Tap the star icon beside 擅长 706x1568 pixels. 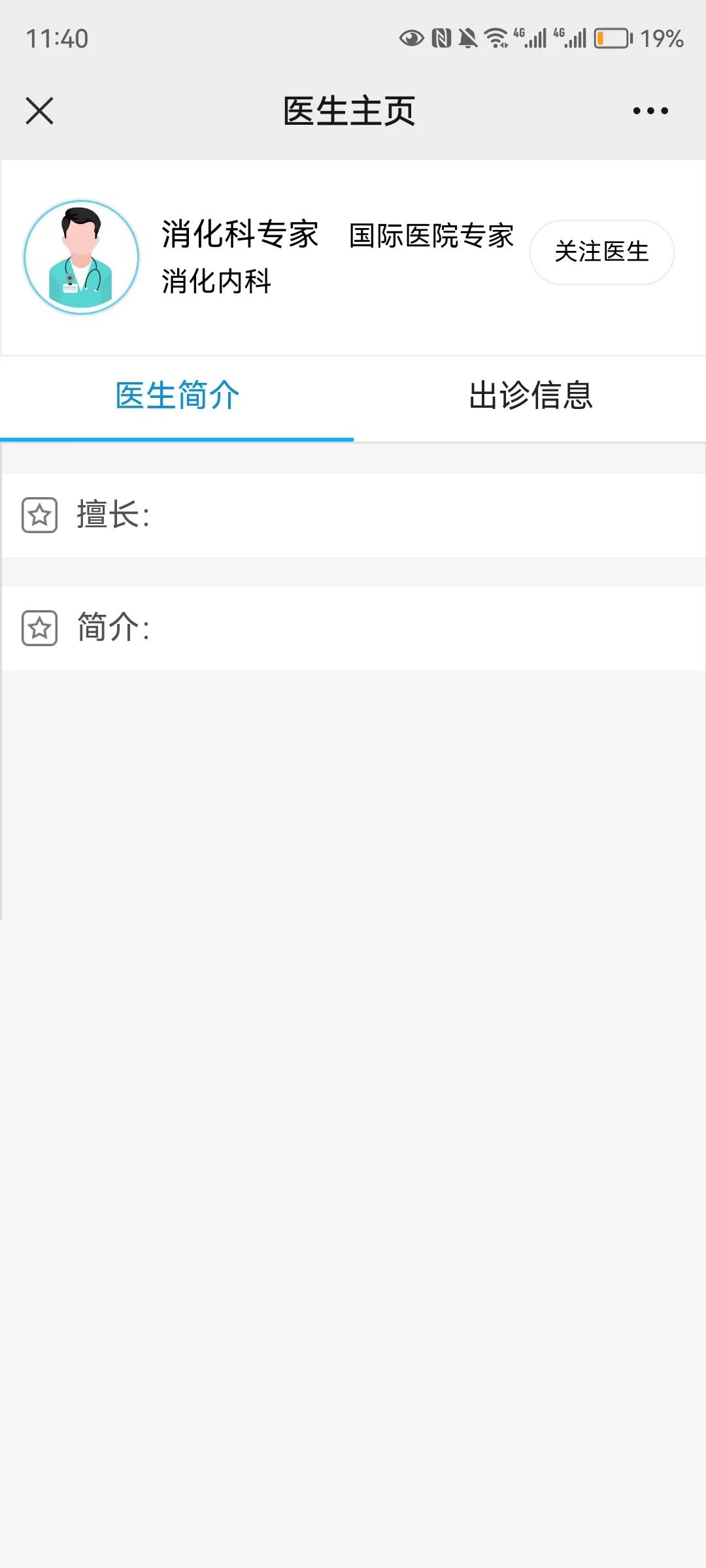pyautogui.click(x=41, y=515)
